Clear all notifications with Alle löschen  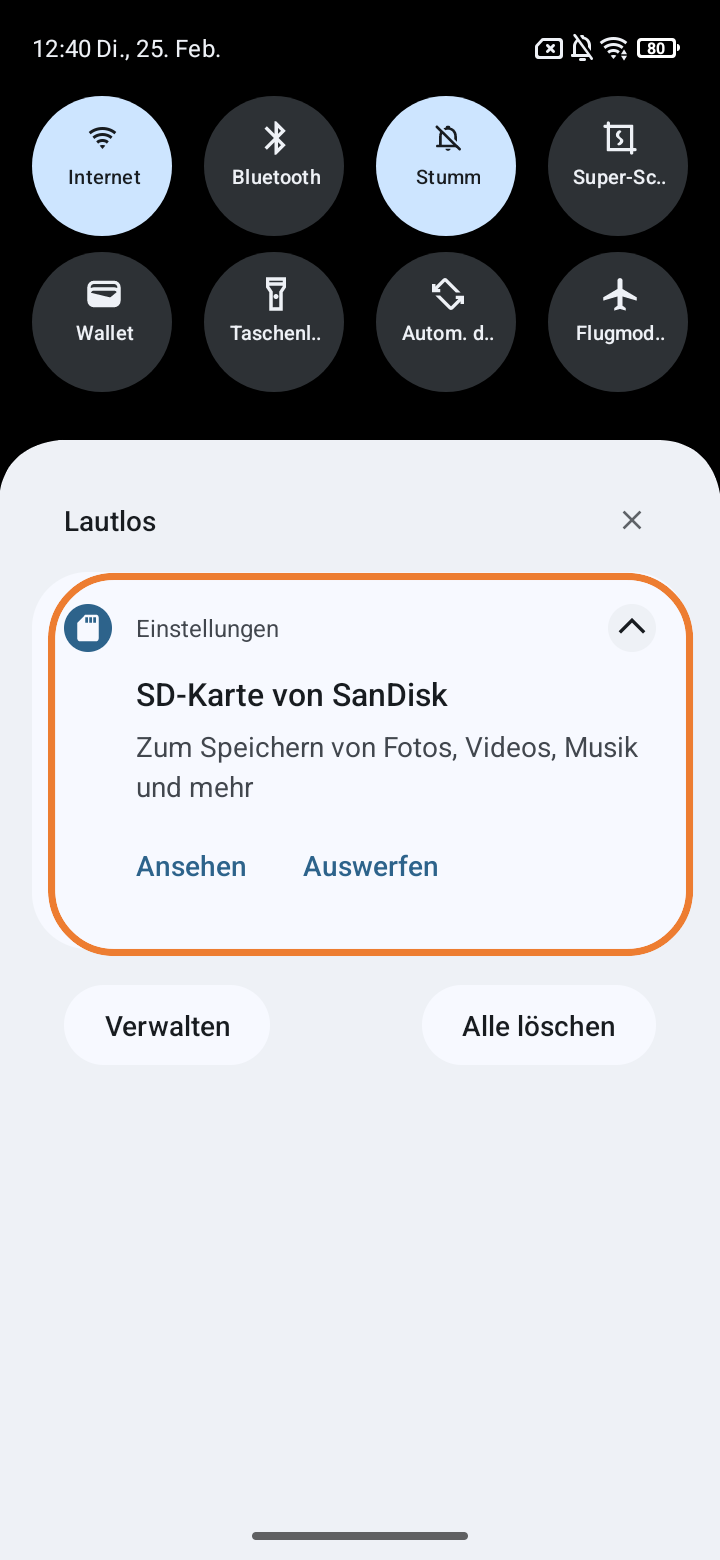click(538, 1025)
